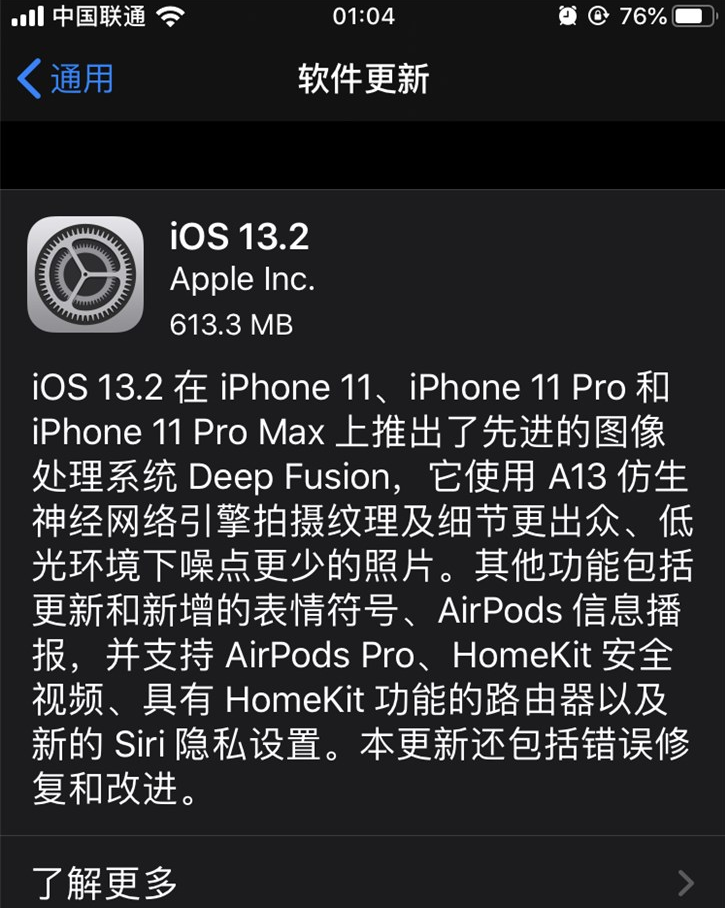The height and width of the screenshot is (908, 725).
Task: Go back to 通用 settings
Action: tap(66, 79)
